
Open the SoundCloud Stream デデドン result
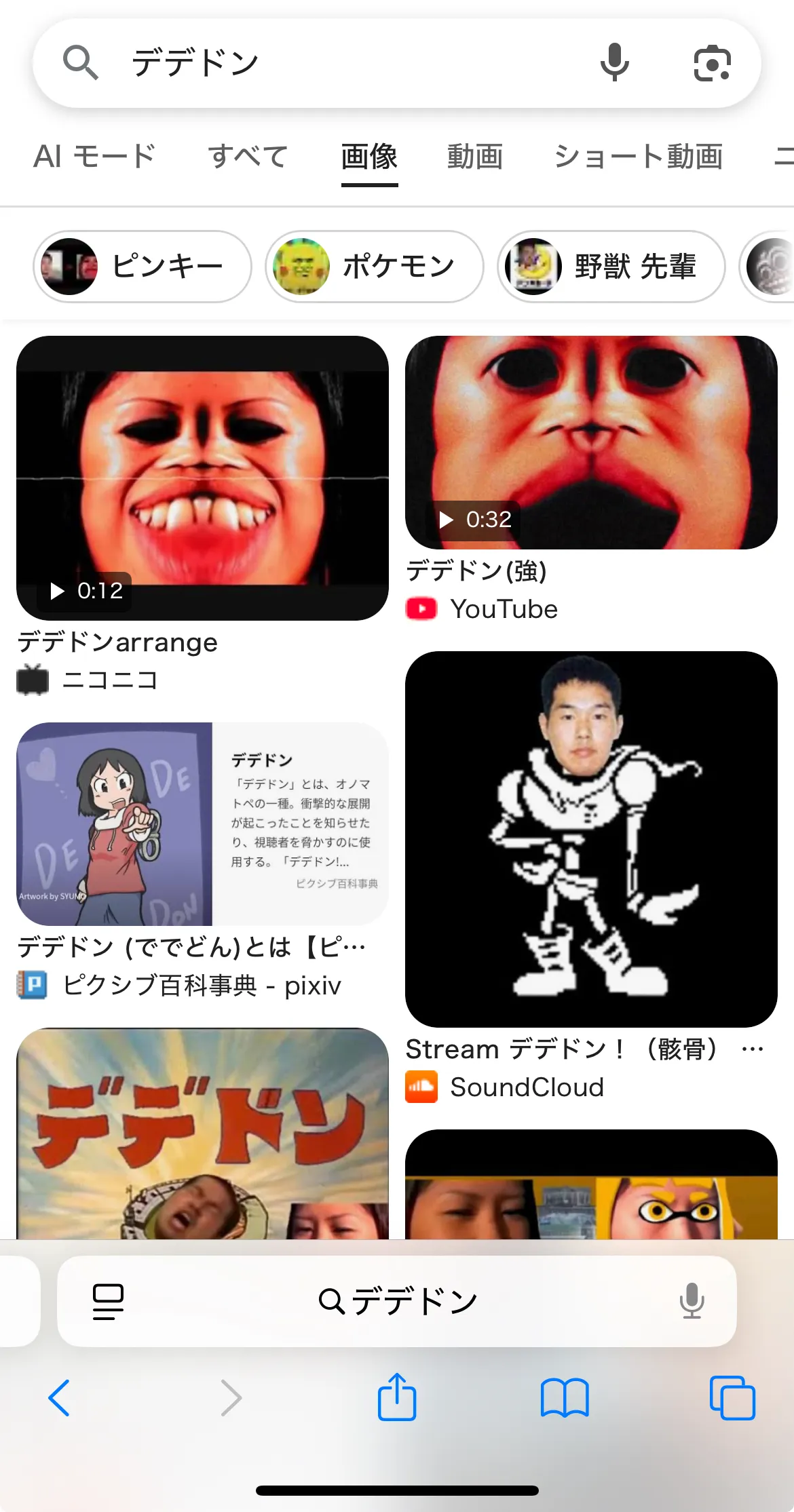pyautogui.click(x=591, y=839)
